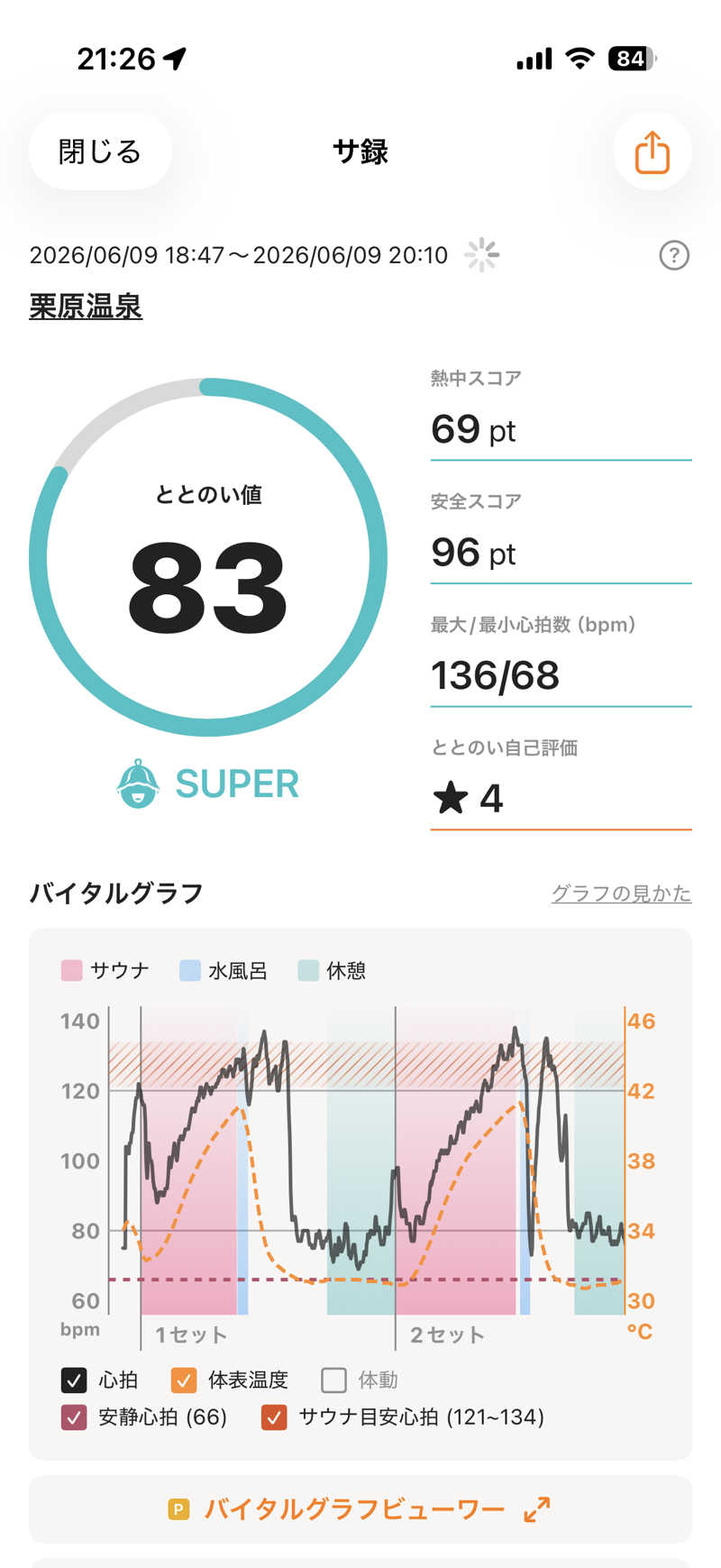Toggle the 安静心拍 (66) checkbox
The image size is (721, 1568).
[74, 1417]
